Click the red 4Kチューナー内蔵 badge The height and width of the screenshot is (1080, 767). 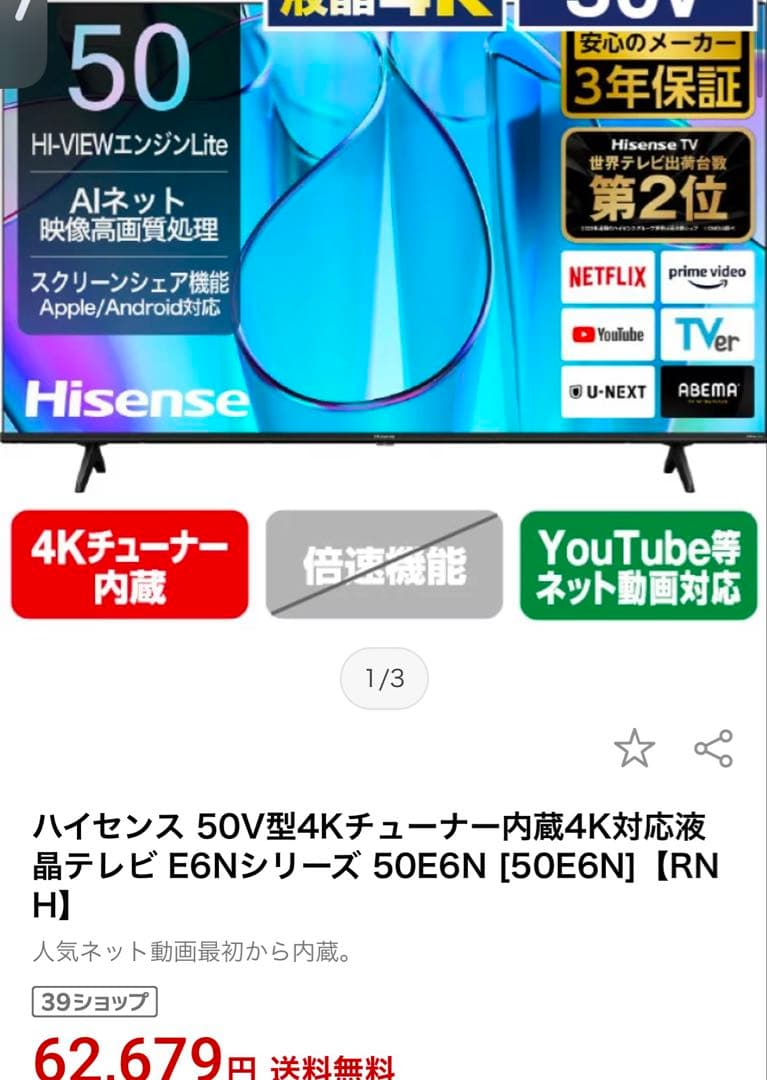pyautogui.click(x=130, y=565)
